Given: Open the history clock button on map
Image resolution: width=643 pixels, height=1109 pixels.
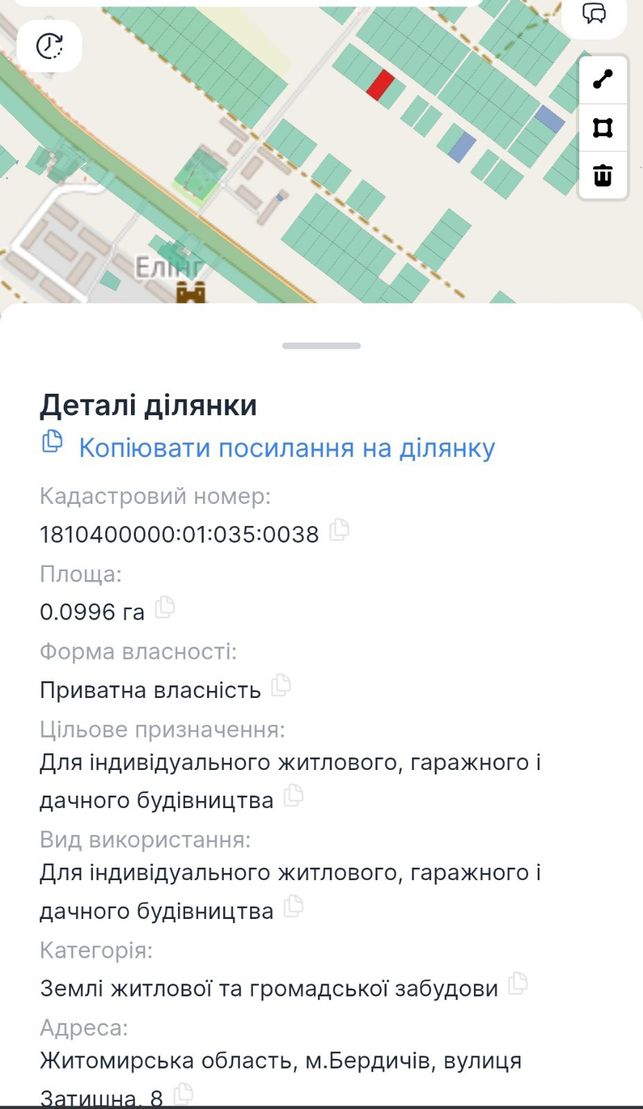Looking at the screenshot, I should coord(50,46).
